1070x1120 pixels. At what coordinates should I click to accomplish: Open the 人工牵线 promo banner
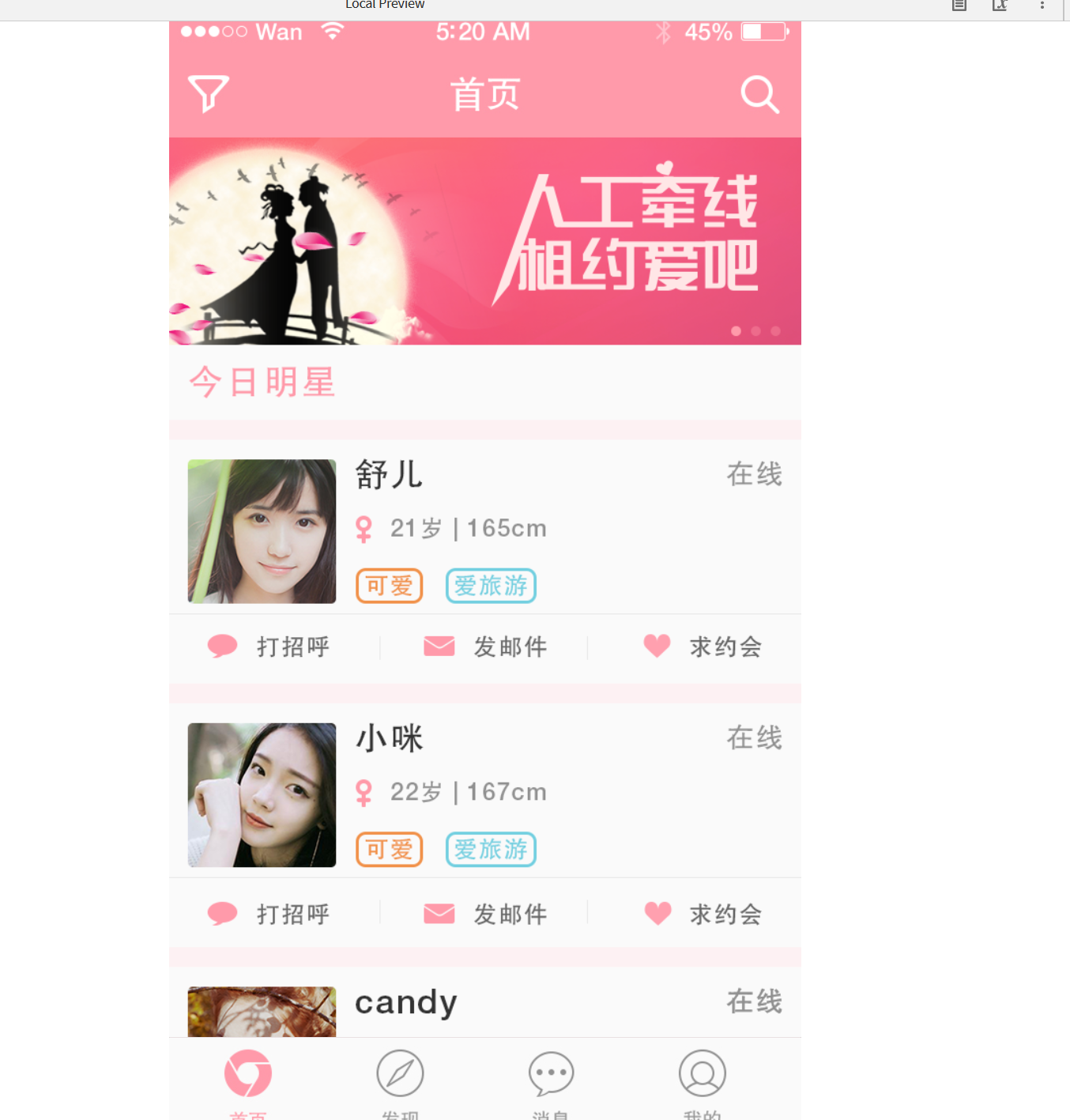484,241
